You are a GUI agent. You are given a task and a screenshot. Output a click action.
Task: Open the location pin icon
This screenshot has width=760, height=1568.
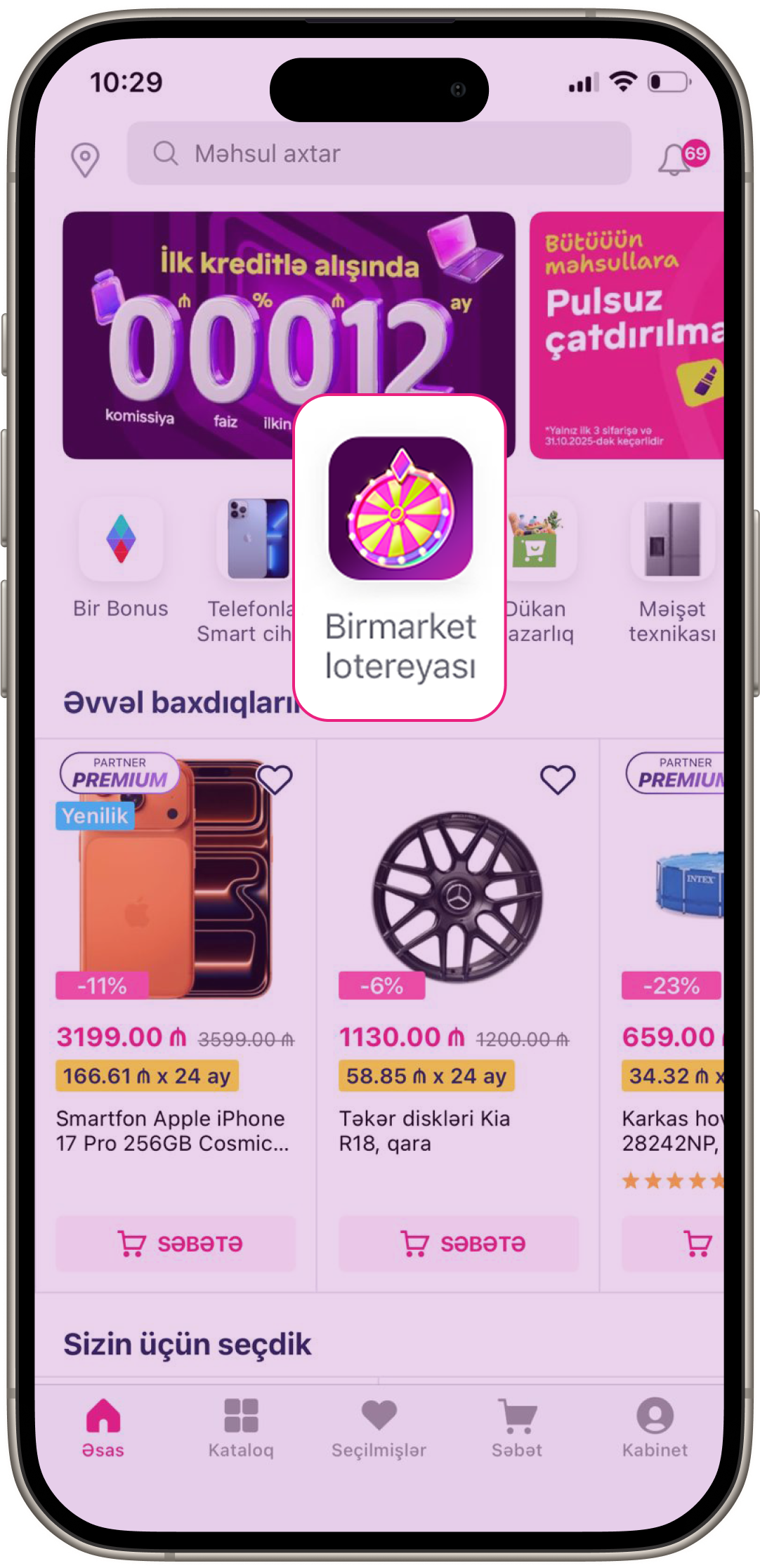click(86, 159)
